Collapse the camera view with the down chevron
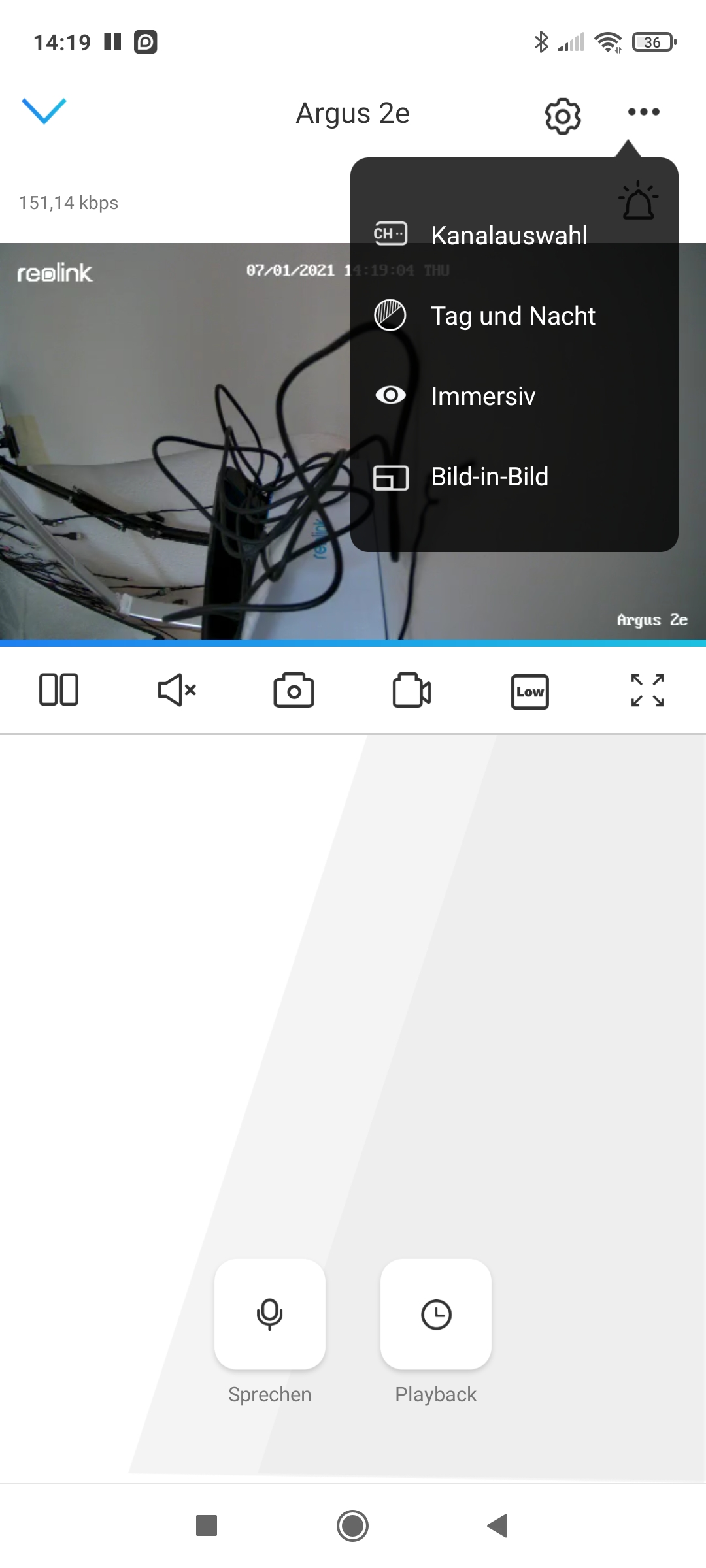 (44, 111)
